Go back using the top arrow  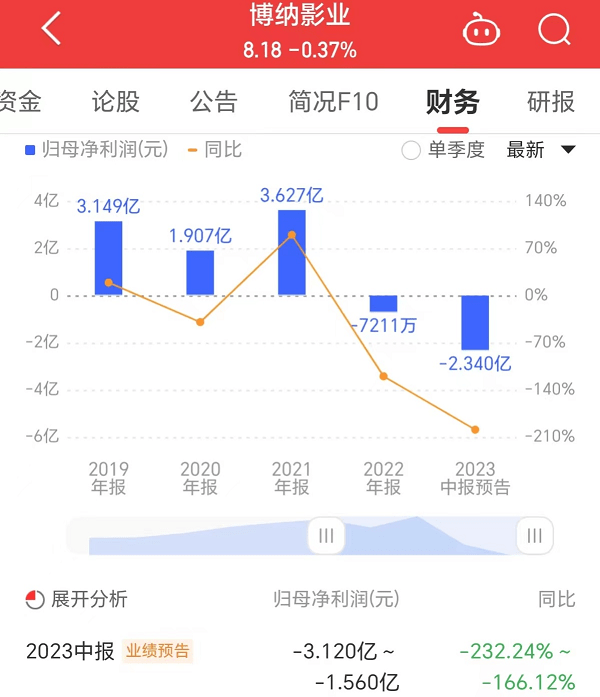[52, 30]
